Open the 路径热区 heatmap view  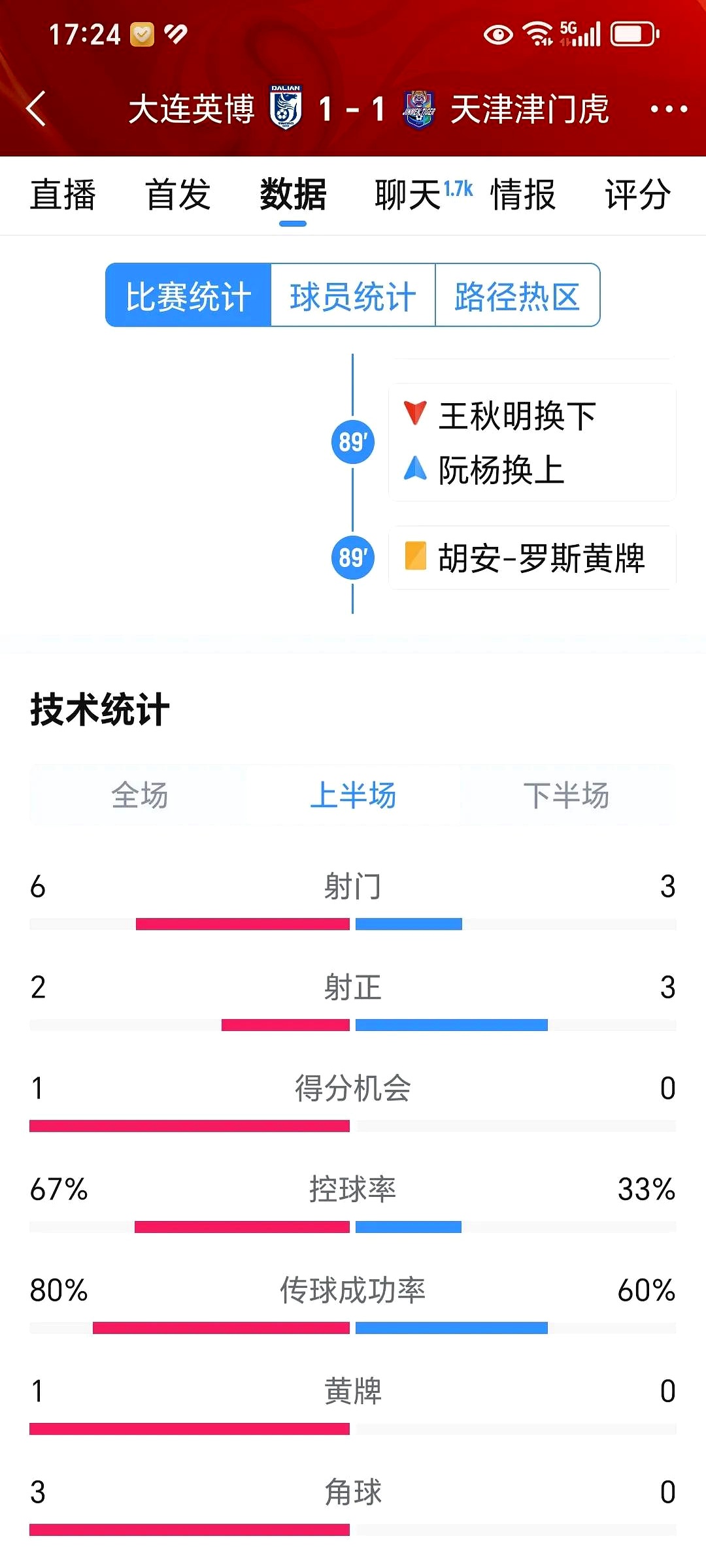tap(518, 295)
